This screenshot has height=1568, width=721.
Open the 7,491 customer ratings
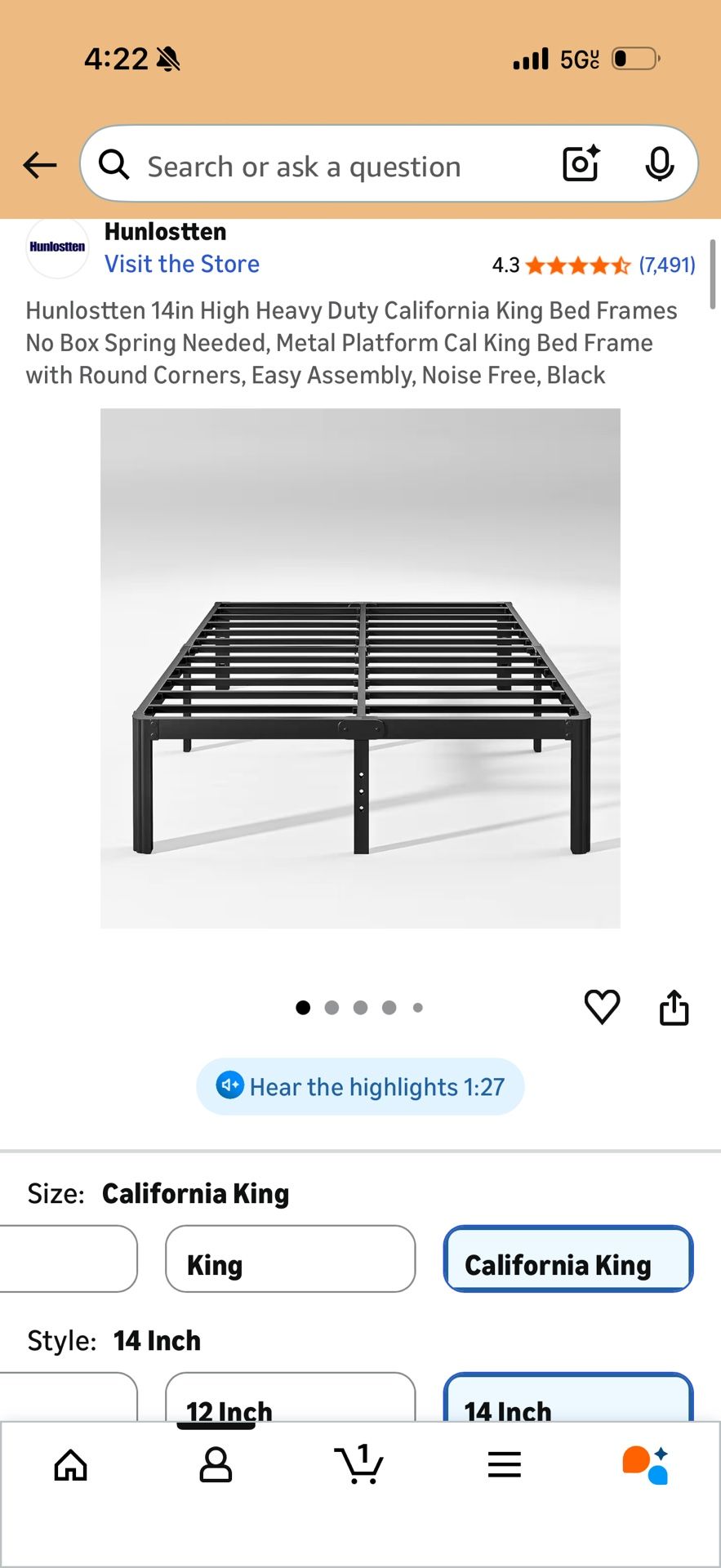pyautogui.click(x=666, y=265)
